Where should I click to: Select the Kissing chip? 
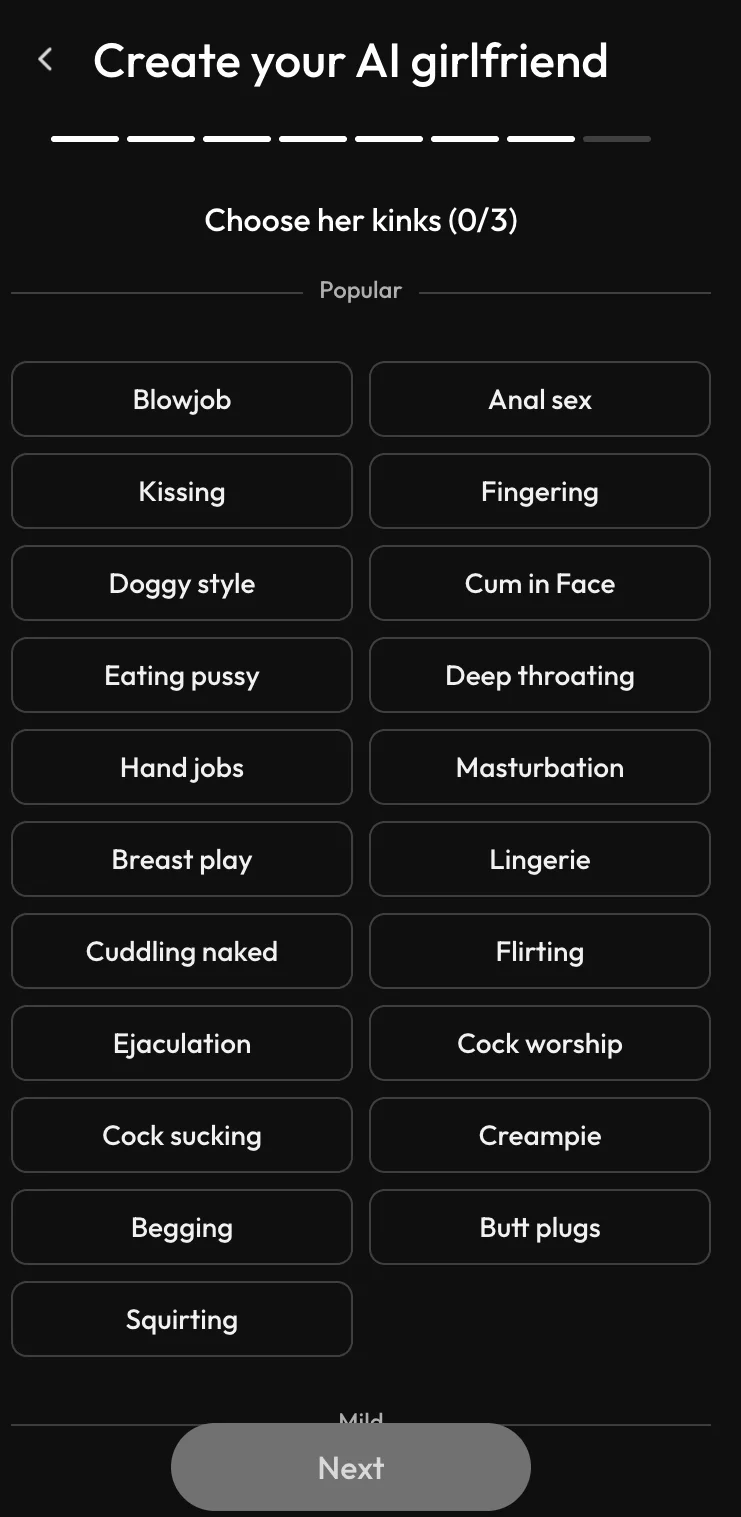[182, 491]
